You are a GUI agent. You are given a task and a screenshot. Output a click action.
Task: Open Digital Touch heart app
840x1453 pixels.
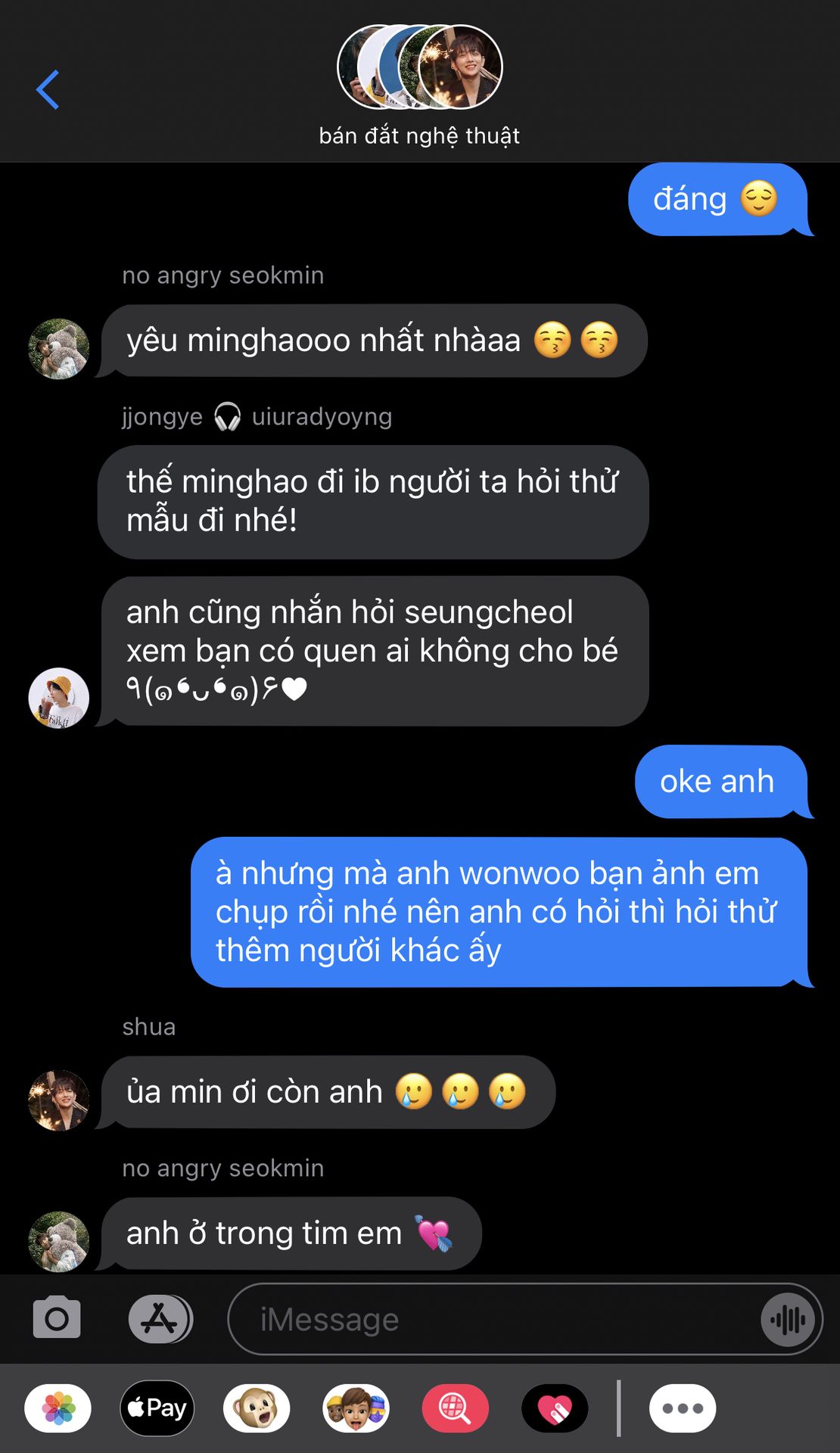click(555, 1408)
